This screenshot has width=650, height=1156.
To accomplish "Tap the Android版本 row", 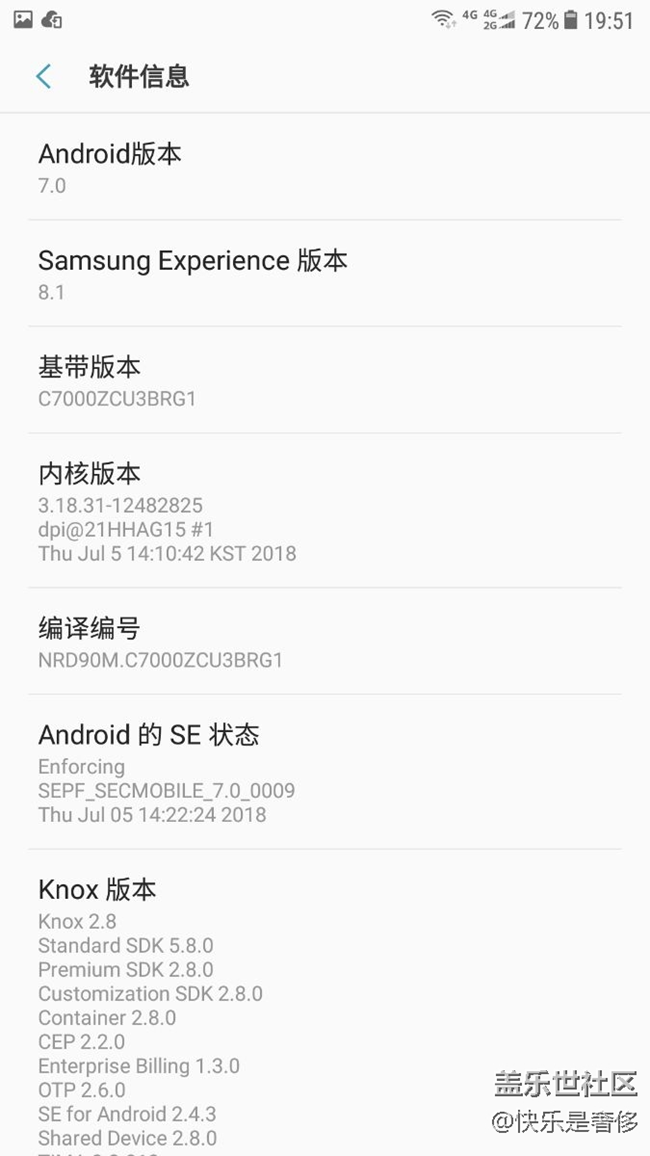I will [325, 168].
